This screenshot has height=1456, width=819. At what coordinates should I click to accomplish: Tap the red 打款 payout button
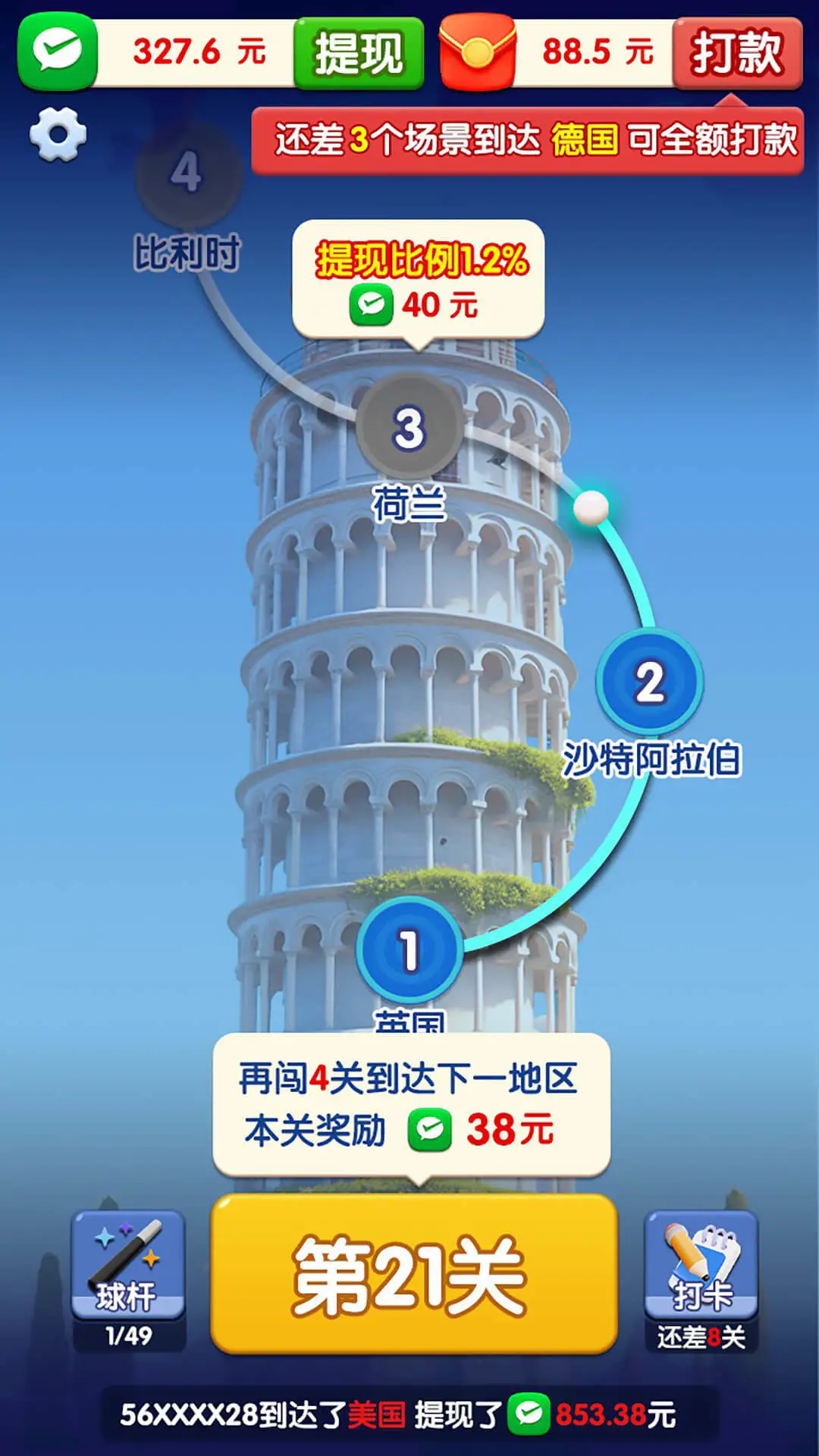pos(736,53)
